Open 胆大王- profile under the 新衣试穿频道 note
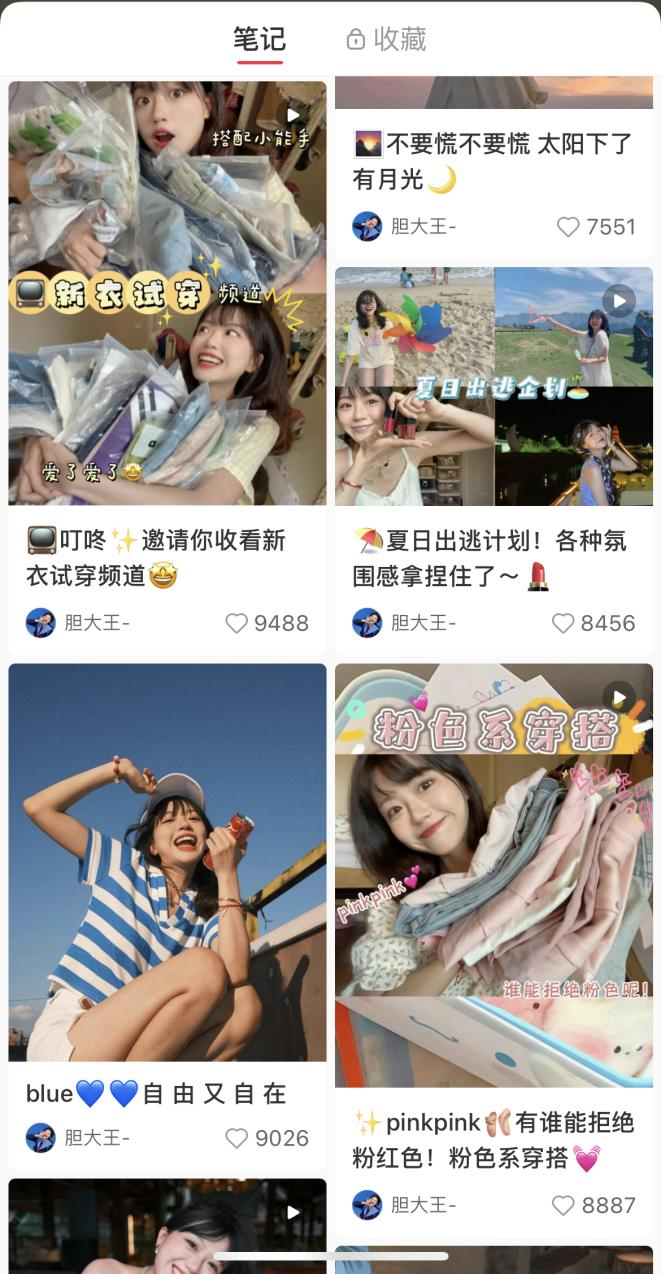This screenshot has width=661, height=1274. pos(78,623)
